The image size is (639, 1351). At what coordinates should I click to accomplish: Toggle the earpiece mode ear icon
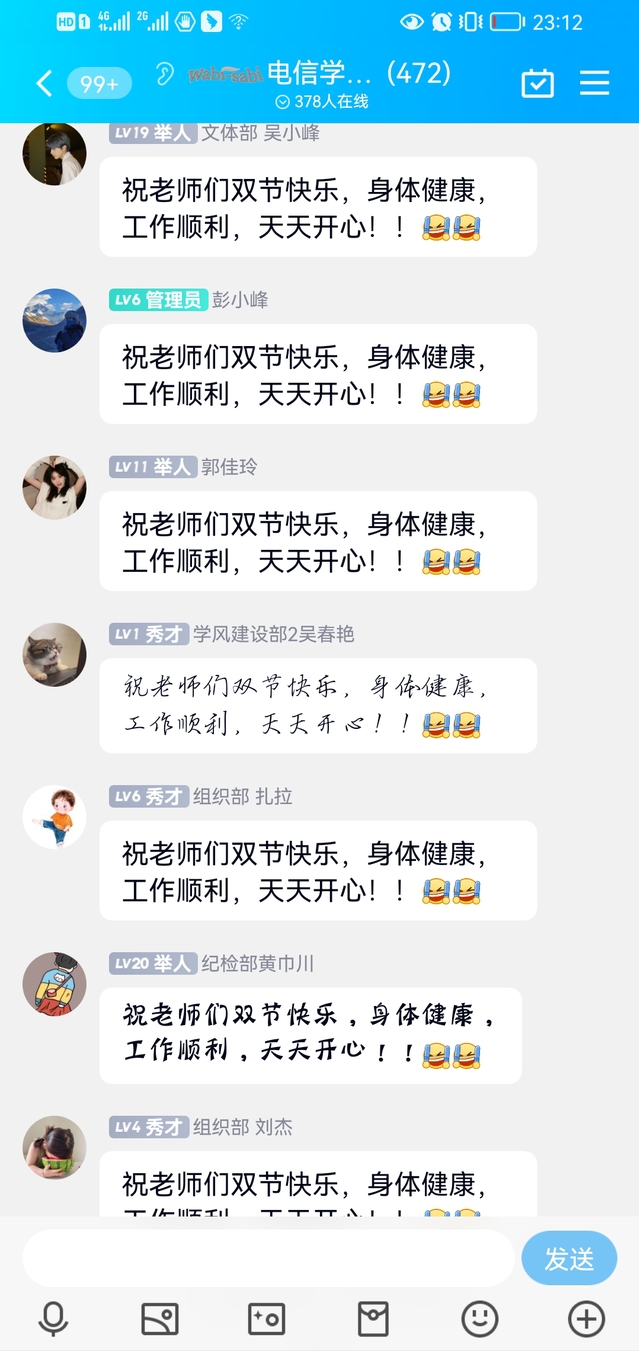166,74
